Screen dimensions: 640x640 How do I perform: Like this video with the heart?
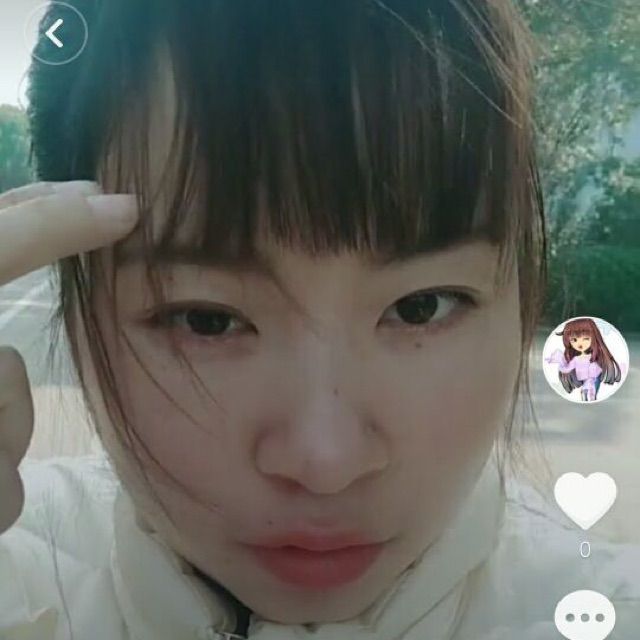(585, 499)
